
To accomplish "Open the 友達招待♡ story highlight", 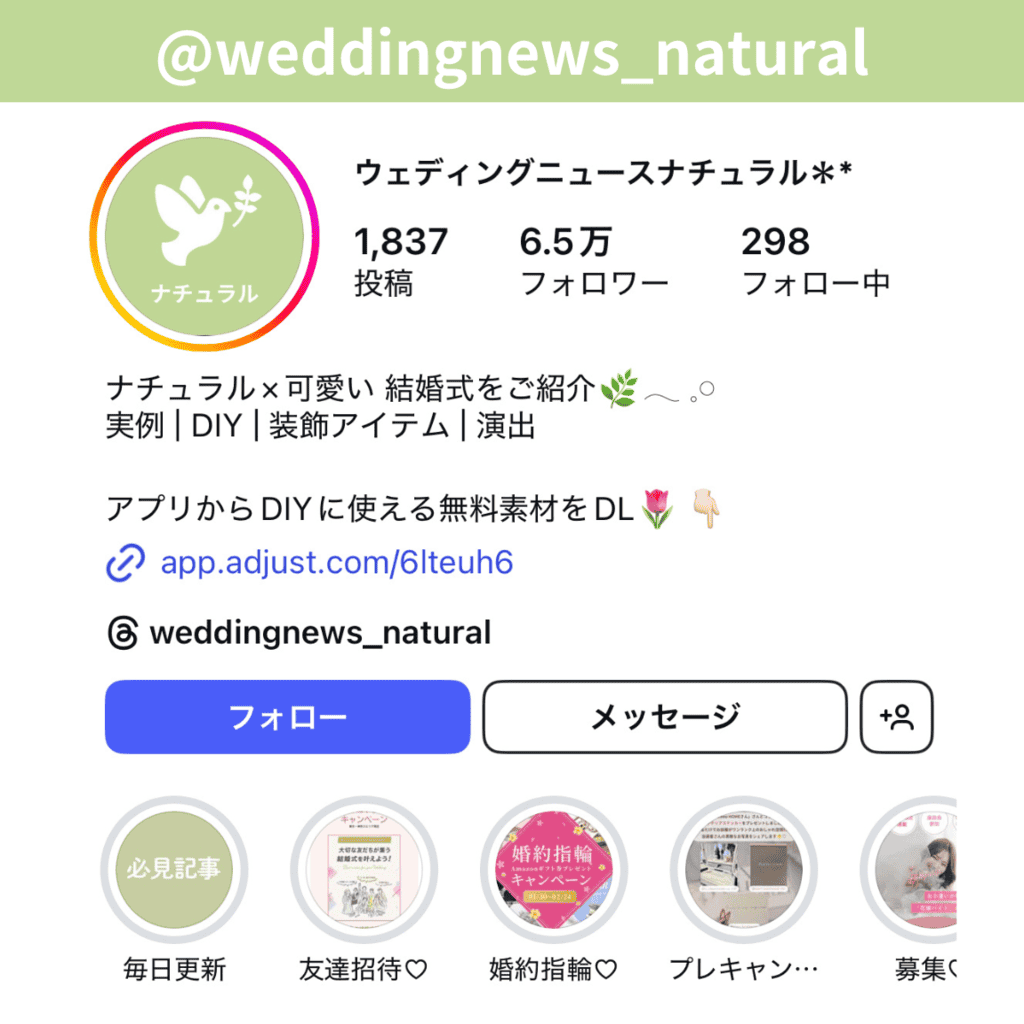I will (x=363, y=869).
